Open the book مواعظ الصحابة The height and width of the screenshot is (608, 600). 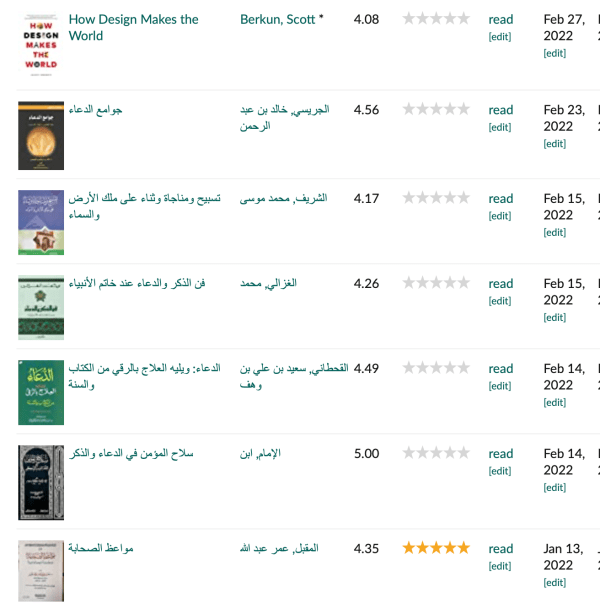(x=100, y=548)
